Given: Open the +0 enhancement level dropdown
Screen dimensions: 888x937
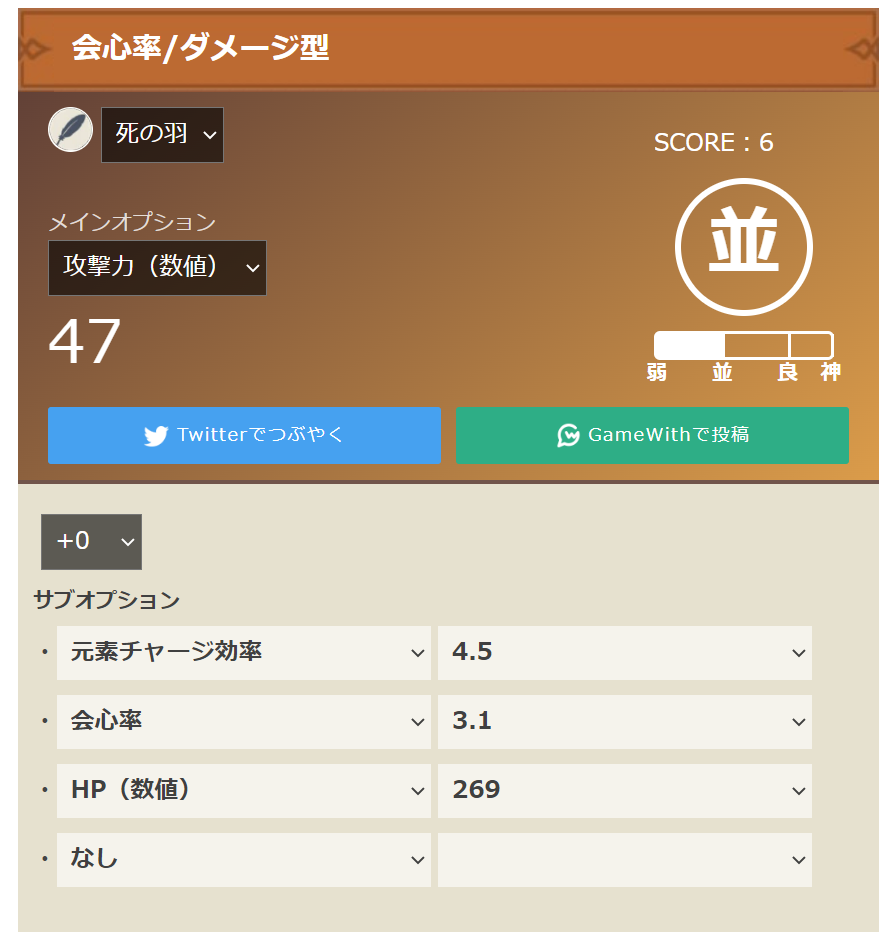Looking at the screenshot, I should pyautogui.click(x=91, y=542).
